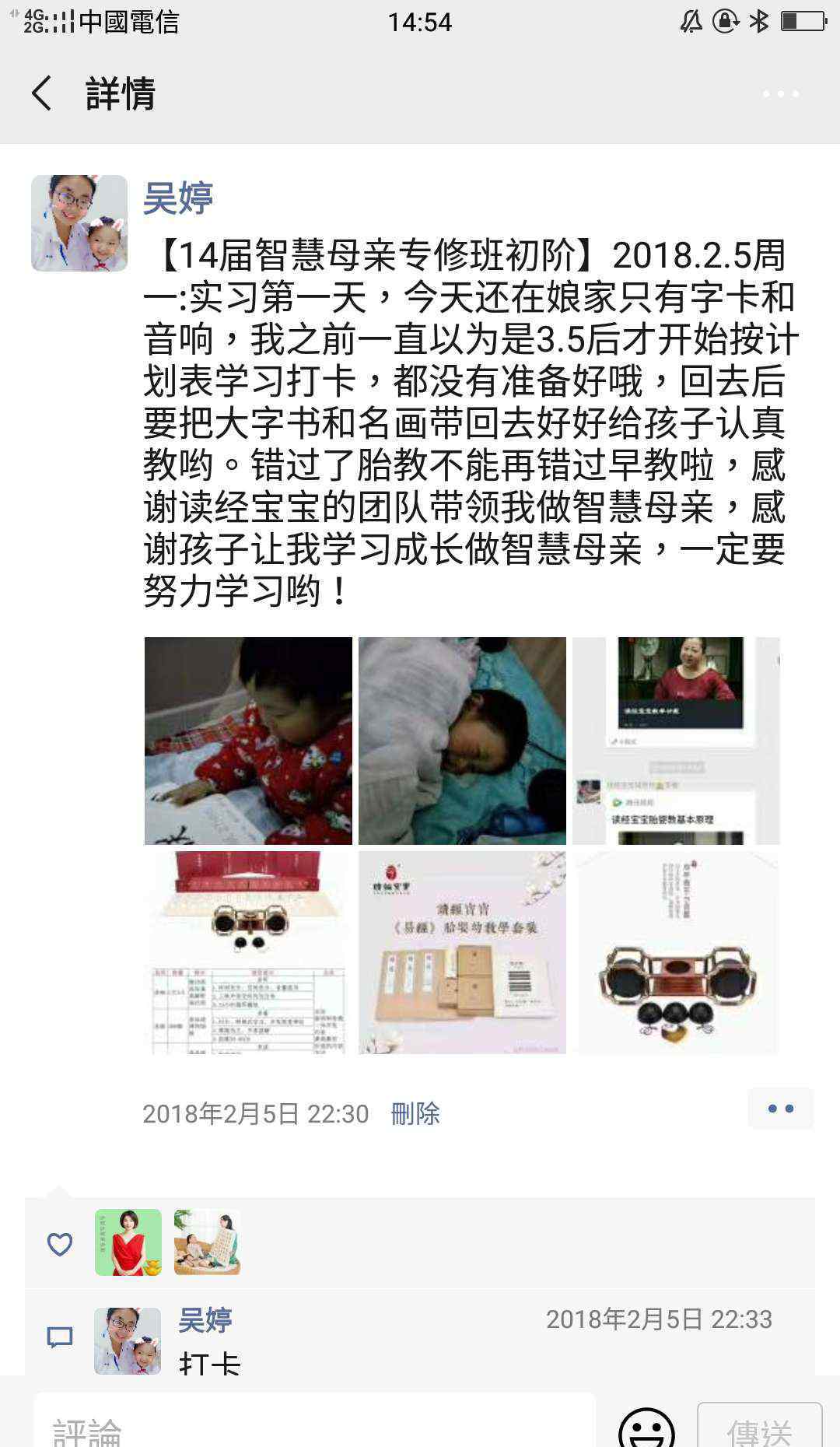Open image with speaker and table chart

coord(248,952)
